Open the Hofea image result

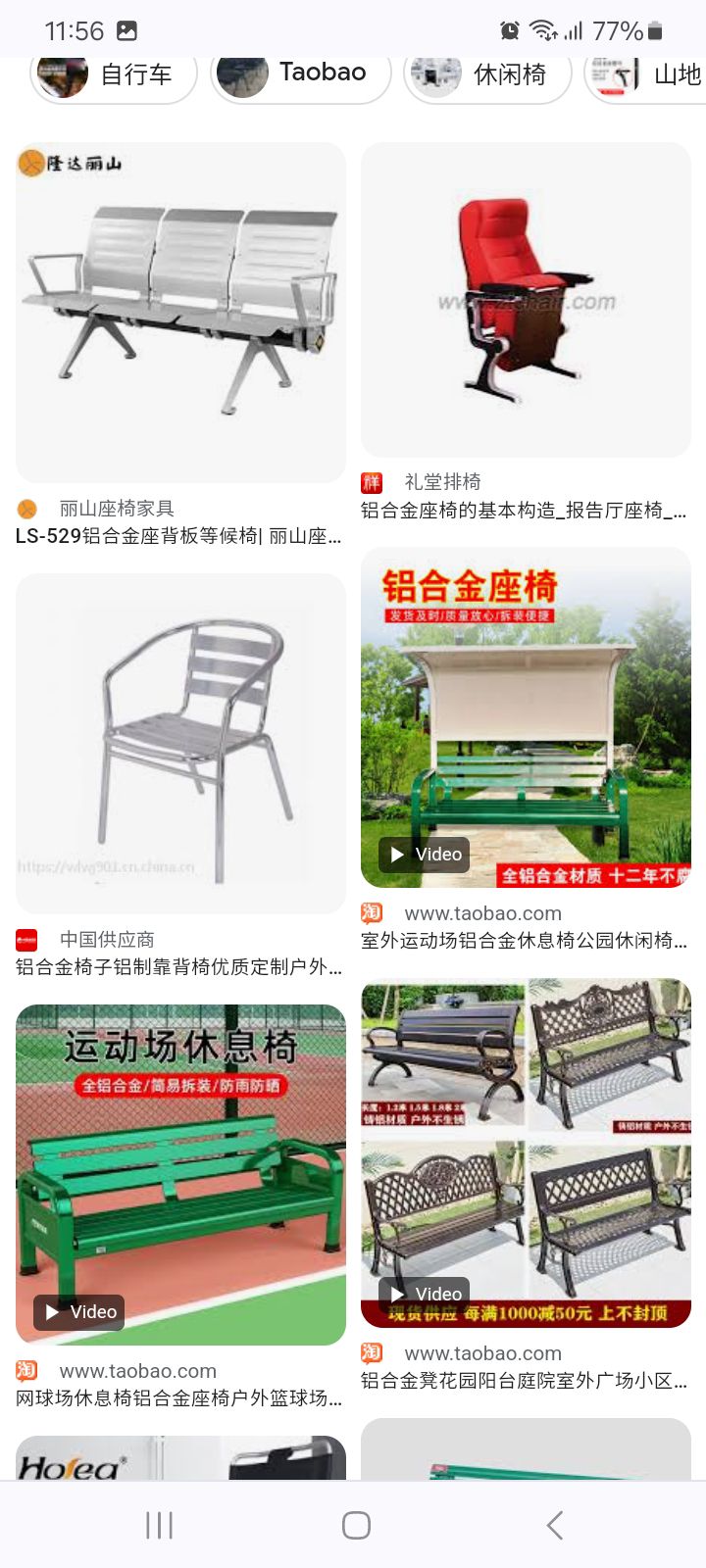[x=180, y=1458]
